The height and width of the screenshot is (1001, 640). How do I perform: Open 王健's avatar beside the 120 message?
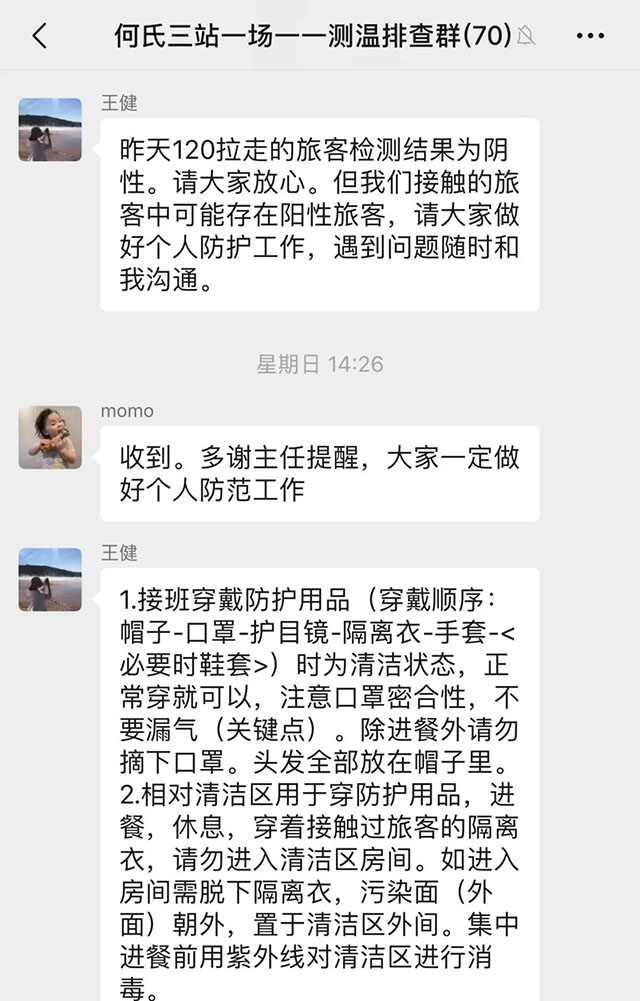(x=50, y=129)
